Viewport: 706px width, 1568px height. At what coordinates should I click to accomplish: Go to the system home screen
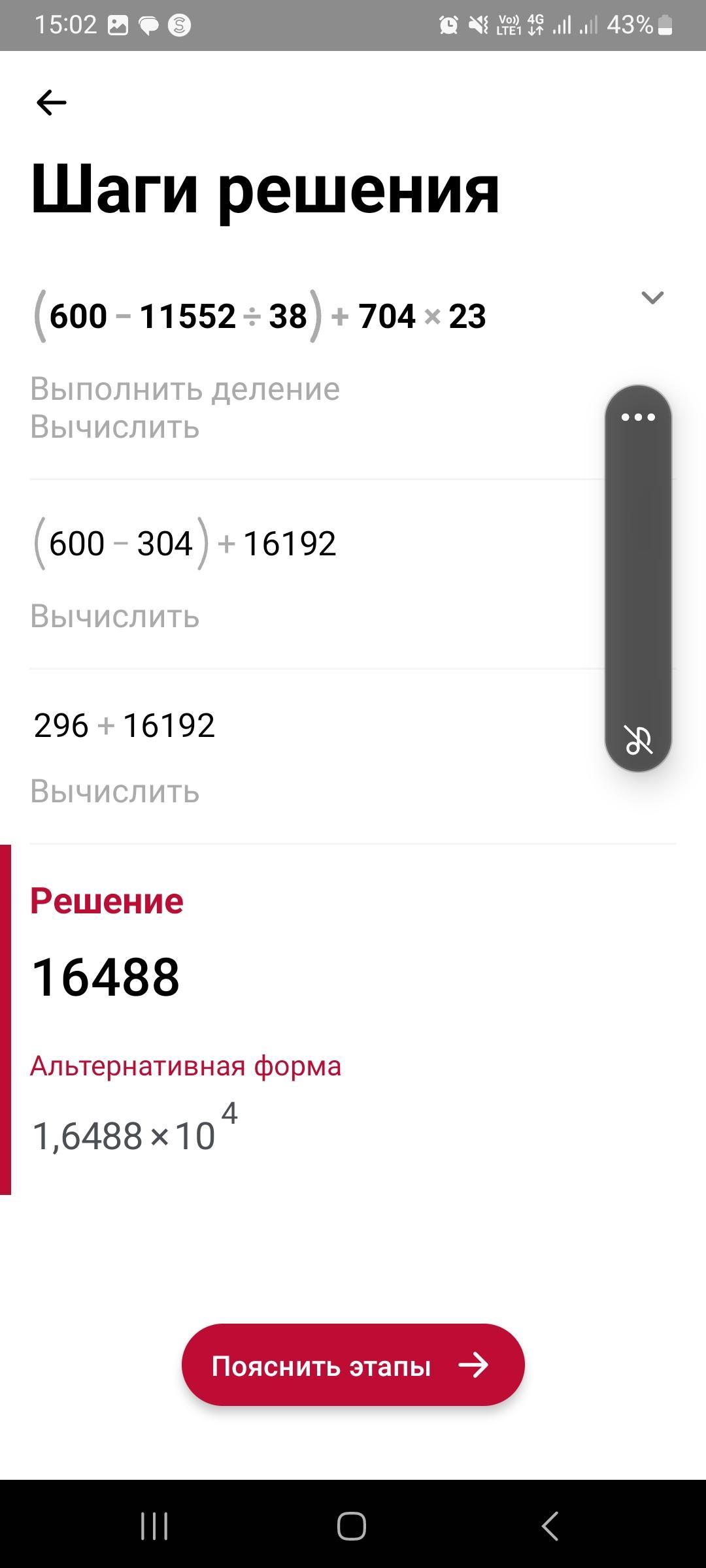tap(352, 1527)
